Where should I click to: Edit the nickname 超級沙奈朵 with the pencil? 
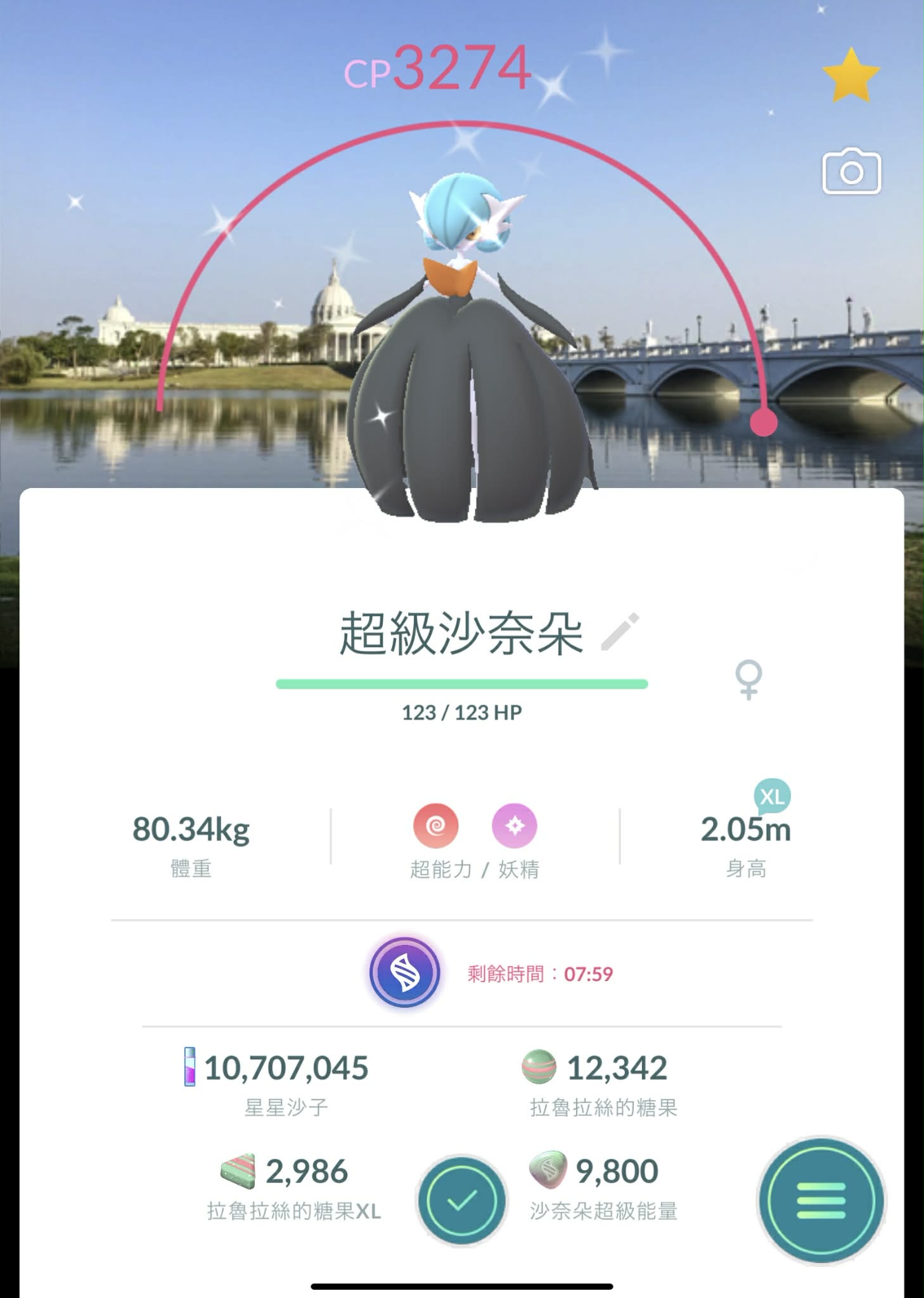pos(620,633)
